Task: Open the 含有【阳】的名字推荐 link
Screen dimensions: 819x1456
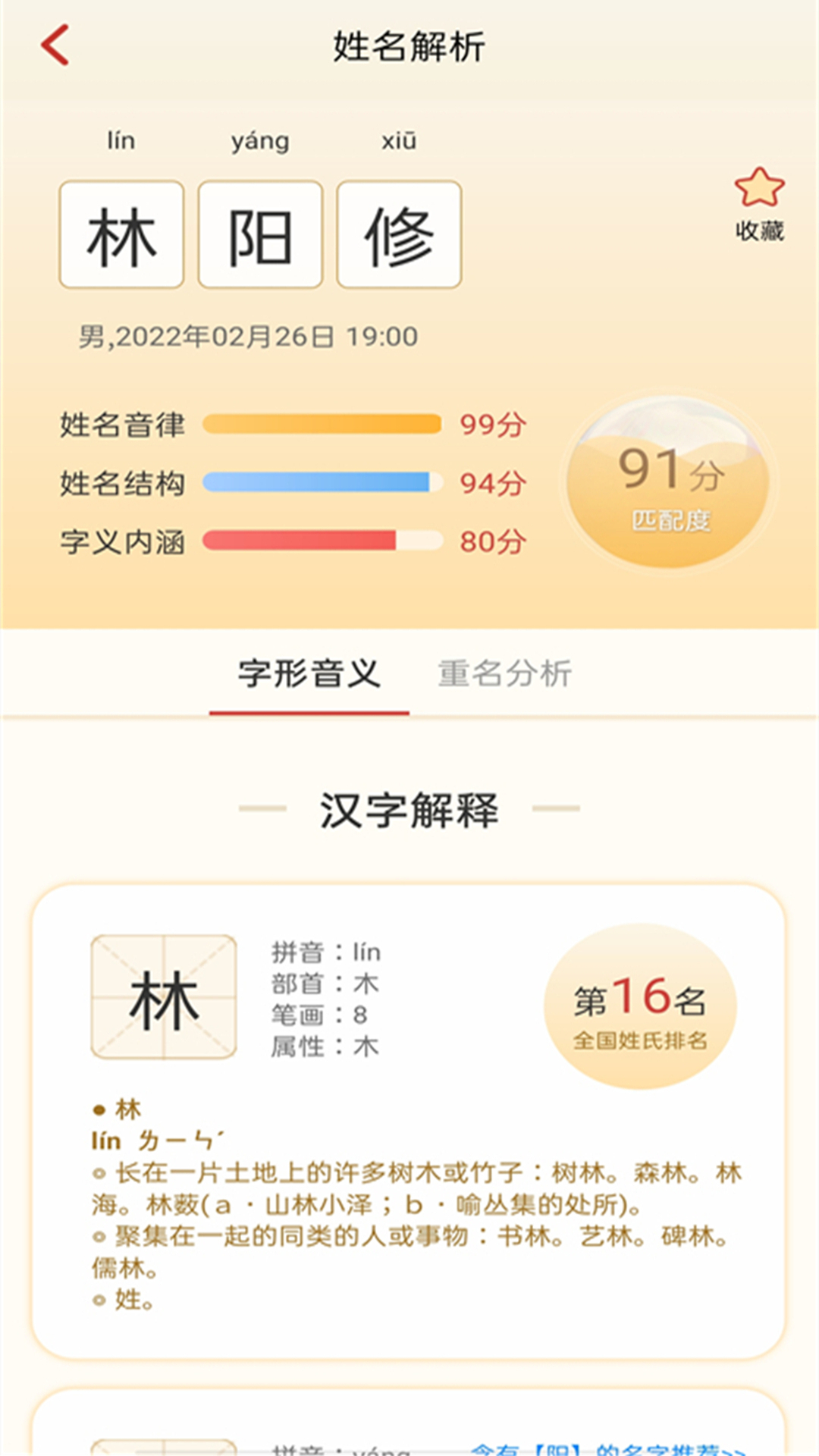Action: (x=607, y=1447)
